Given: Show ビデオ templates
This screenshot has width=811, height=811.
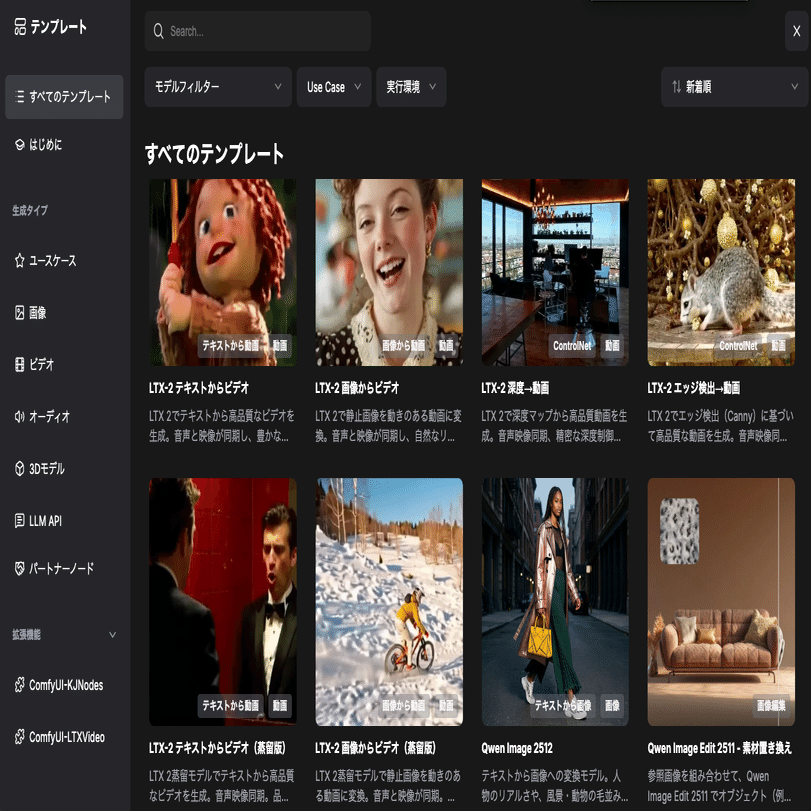Looking at the screenshot, I should click(x=42, y=365).
